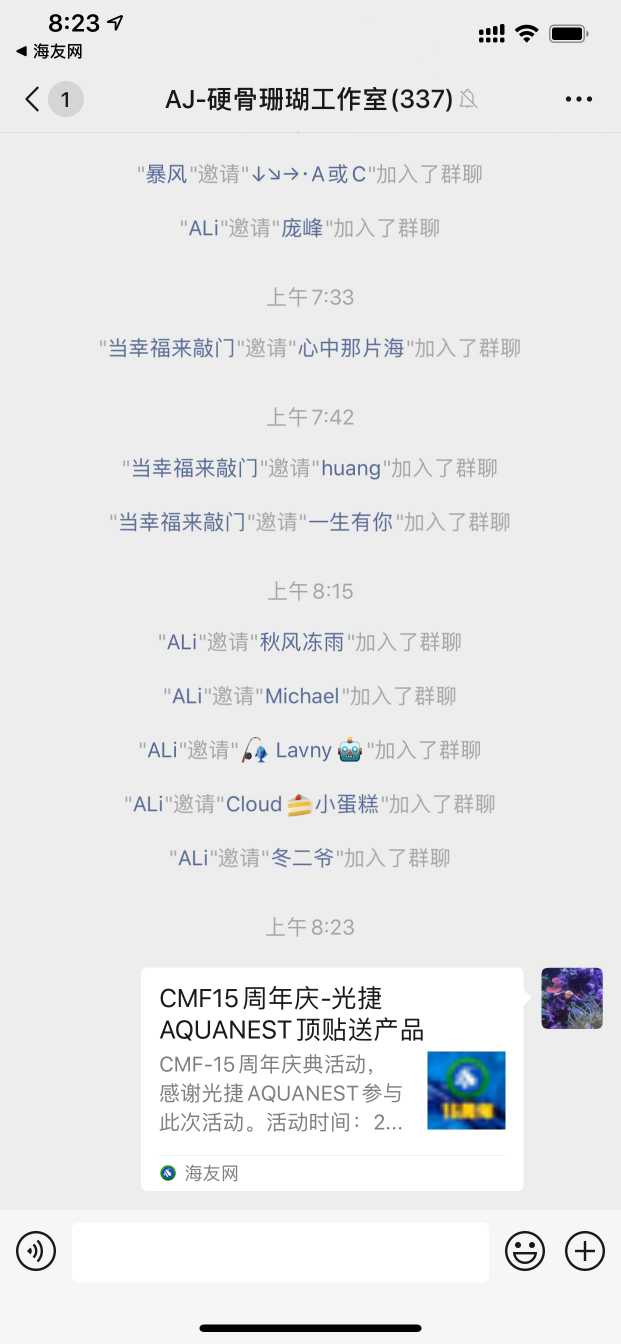This screenshot has height=1344, width=621.
Task: Focus the message text field
Action: [x=280, y=1251]
